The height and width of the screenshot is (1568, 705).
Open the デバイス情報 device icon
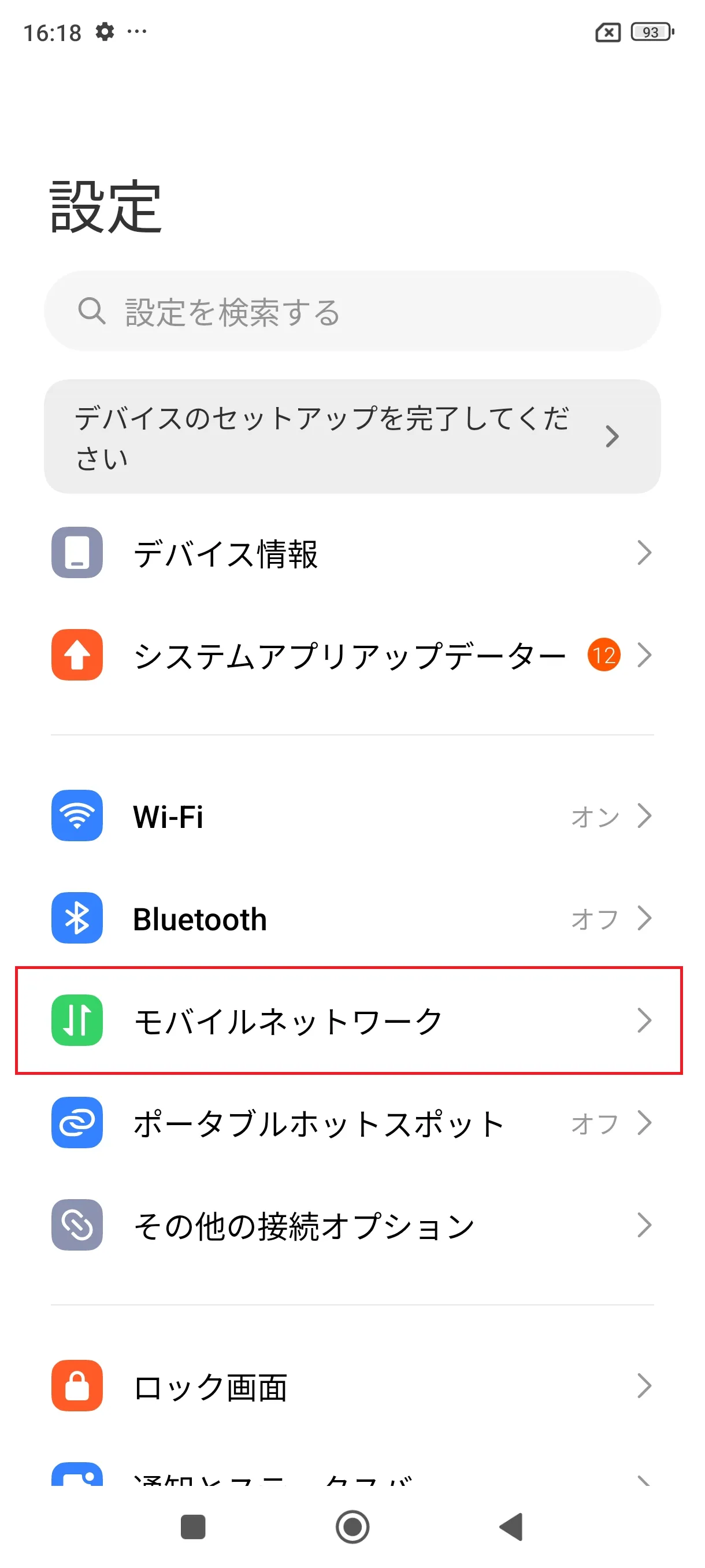(x=77, y=553)
